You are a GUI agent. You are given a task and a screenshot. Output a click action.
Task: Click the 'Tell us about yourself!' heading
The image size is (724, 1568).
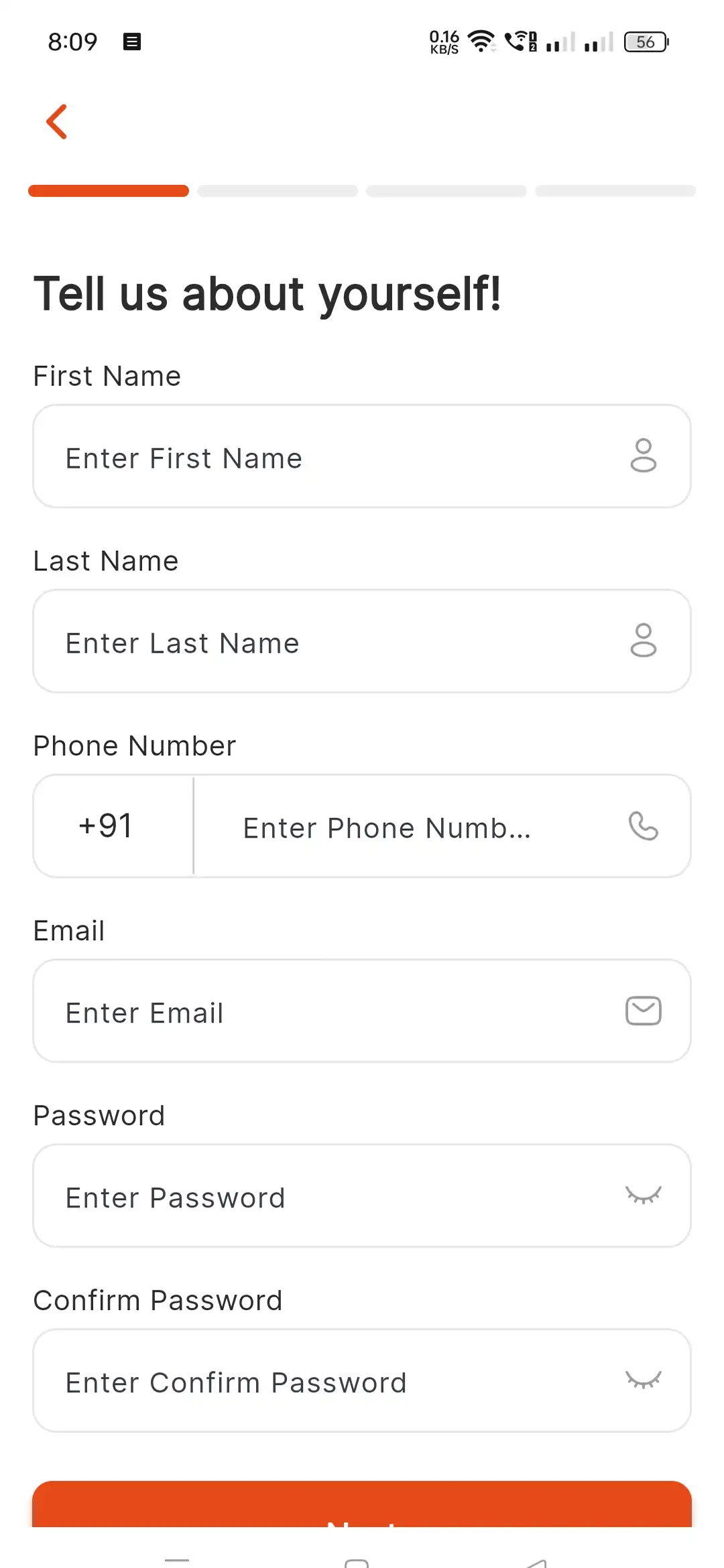point(268,293)
